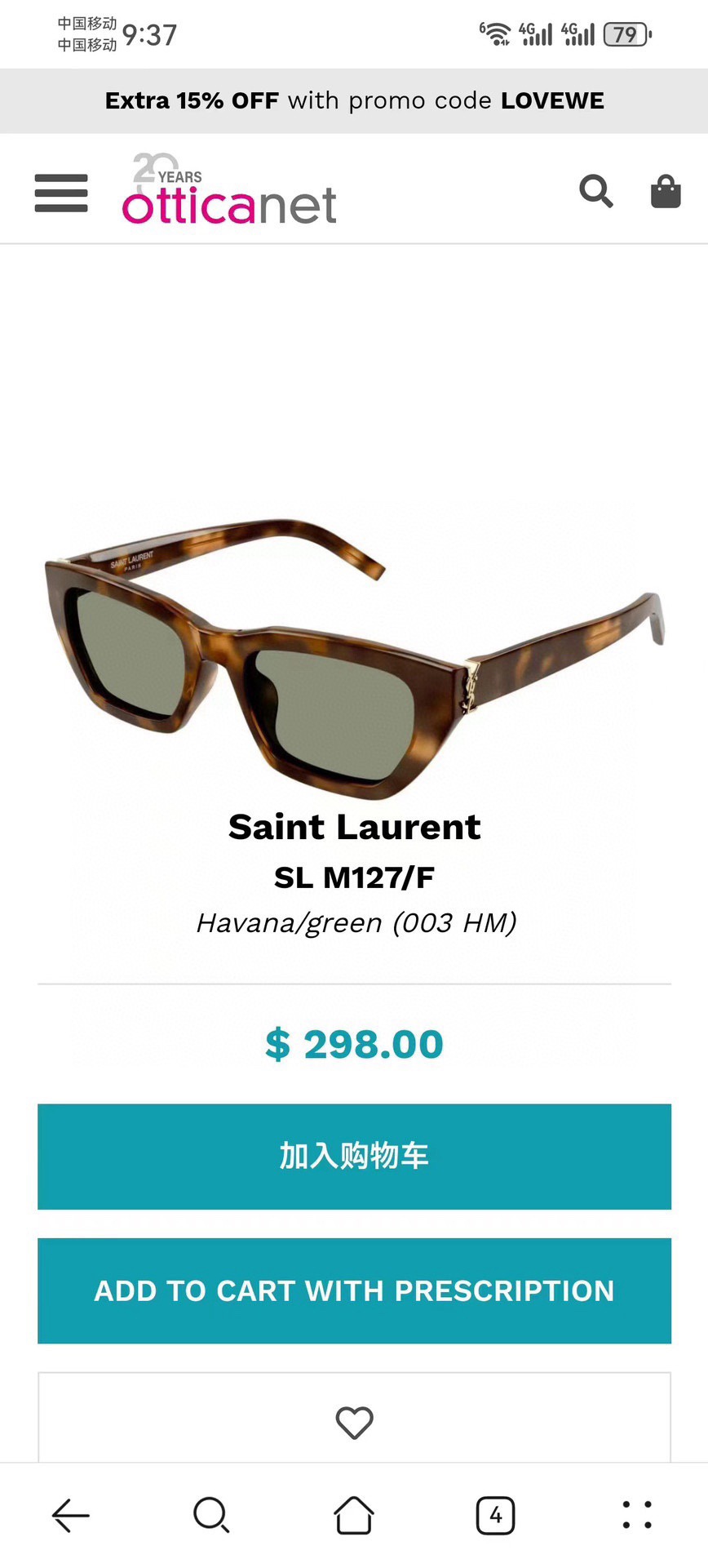Add the sunglasses to wishlist heart
This screenshot has height=1568, width=708.
click(354, 1423)
